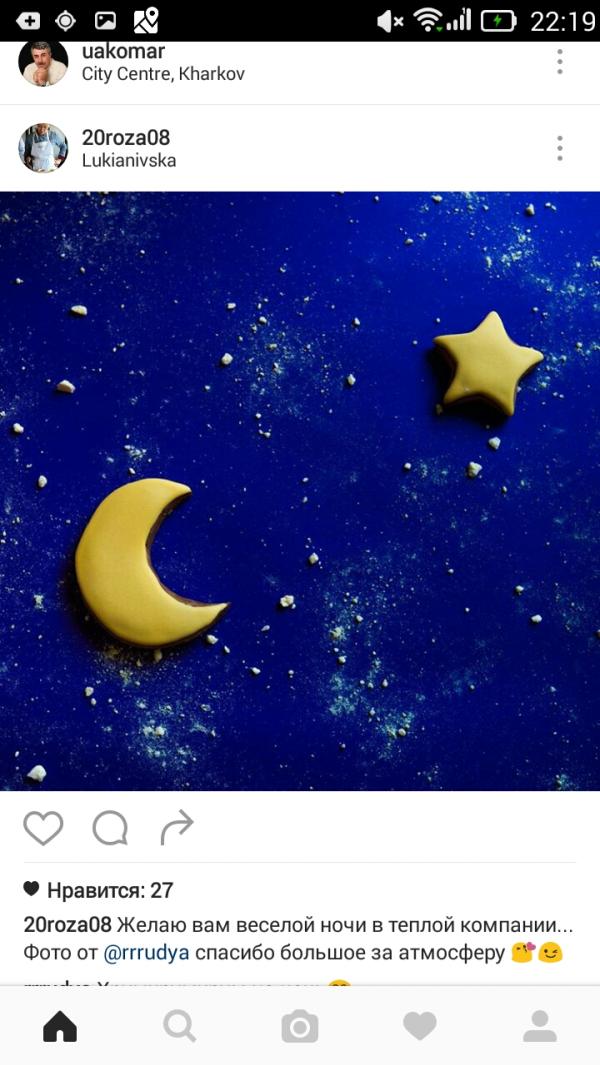This screenshot has height=1065, width=600.
Task: Open comments on 20roza08's post
Action: coord(110,828)
